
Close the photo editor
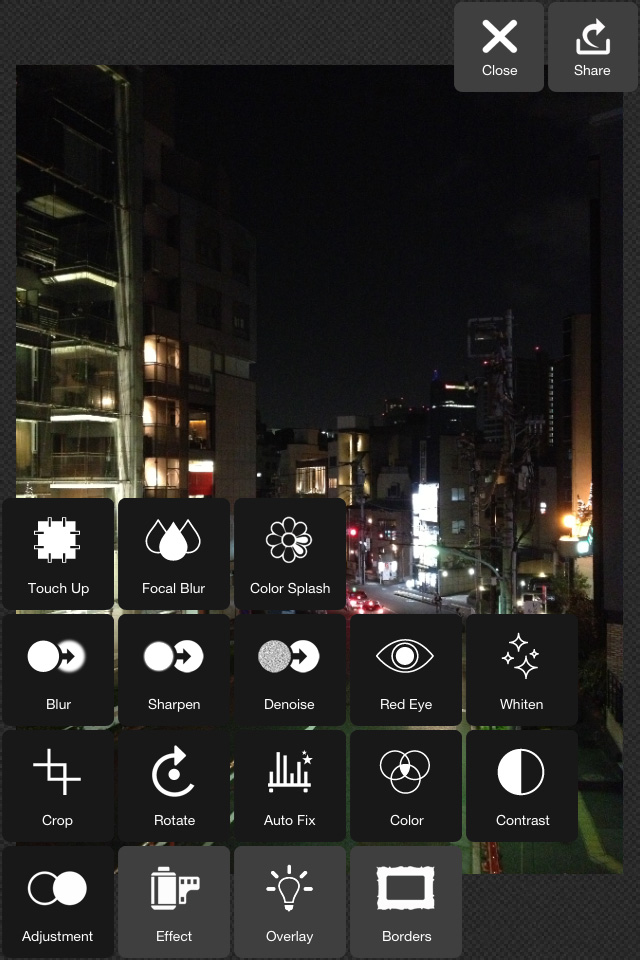click(x=499, y=47)
